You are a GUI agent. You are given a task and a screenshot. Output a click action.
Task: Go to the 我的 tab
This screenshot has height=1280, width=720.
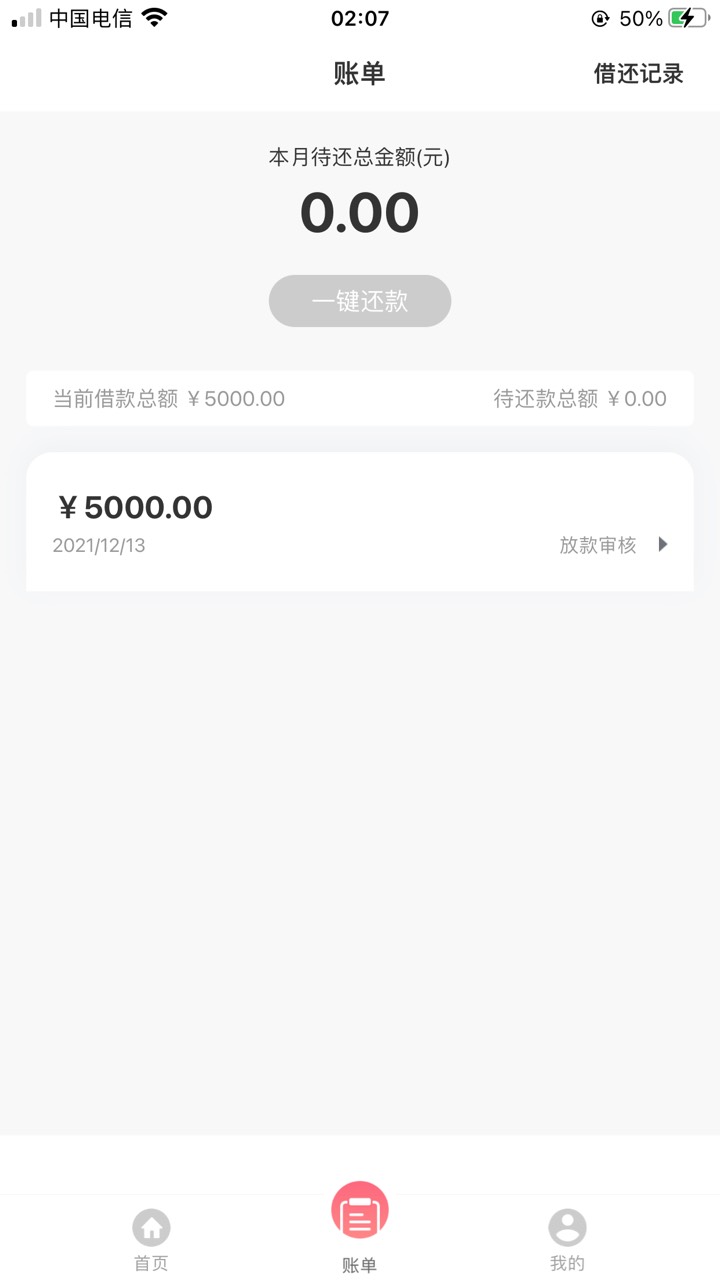point(567,1240)
